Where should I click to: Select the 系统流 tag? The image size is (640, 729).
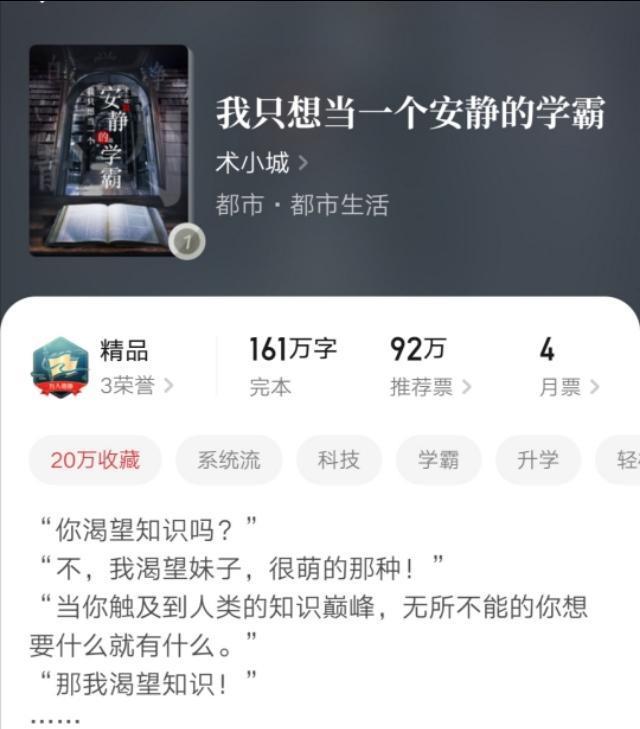coord(228,460)
